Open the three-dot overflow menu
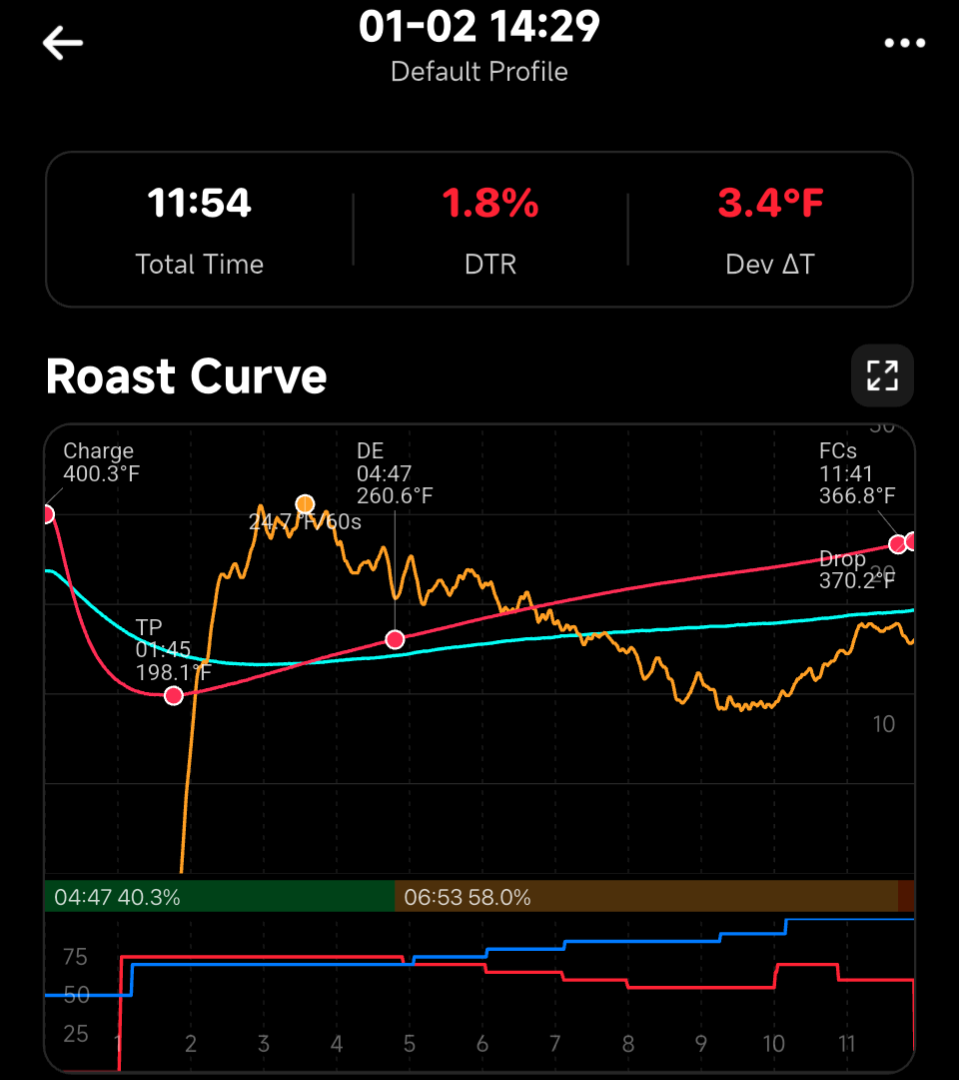The width and height of the screenshot is (959, 1080). pyautogui.click(x=905, y=43)
